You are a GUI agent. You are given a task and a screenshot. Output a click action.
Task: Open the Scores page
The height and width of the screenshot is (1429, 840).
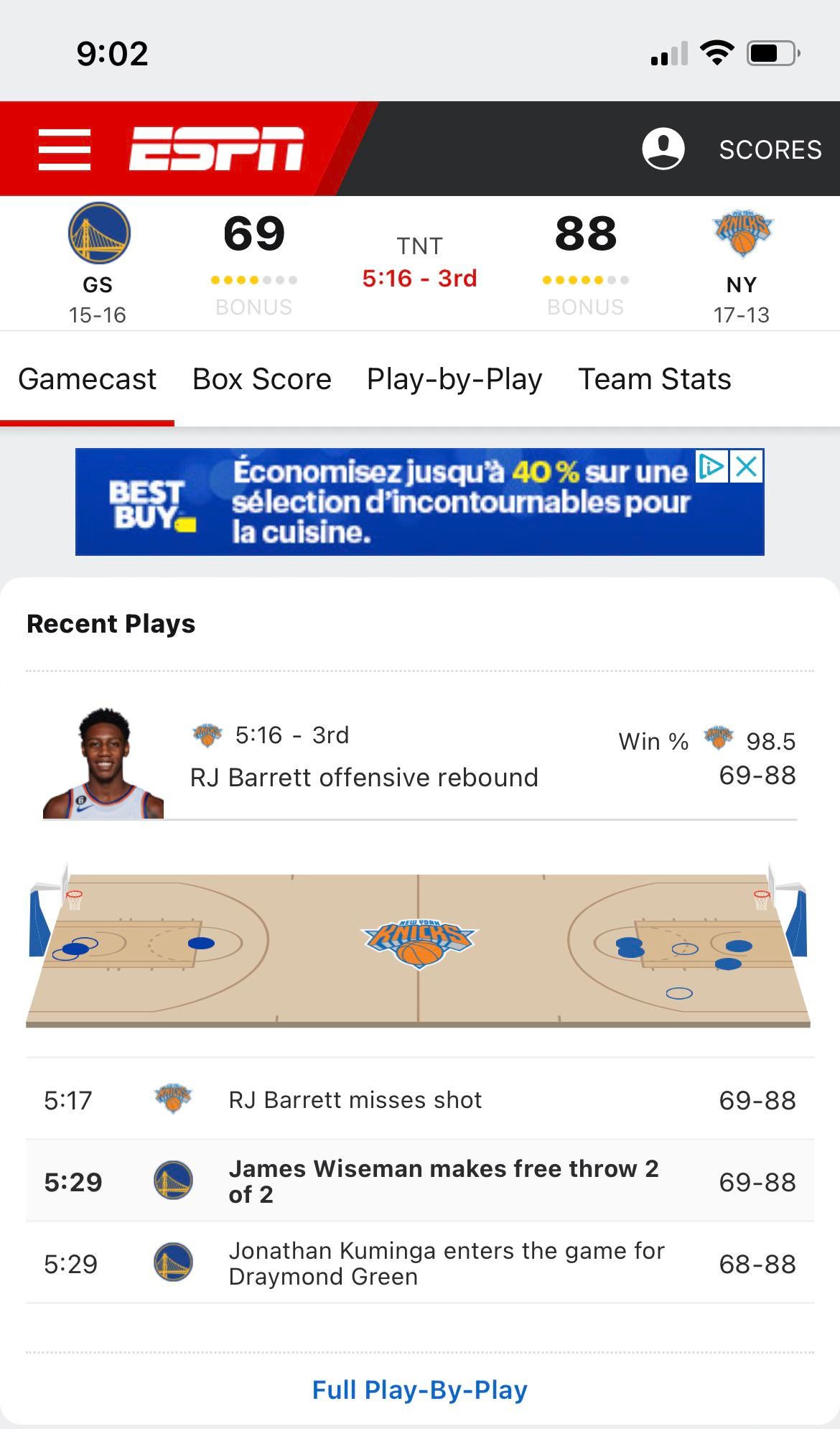click(770, 149)
